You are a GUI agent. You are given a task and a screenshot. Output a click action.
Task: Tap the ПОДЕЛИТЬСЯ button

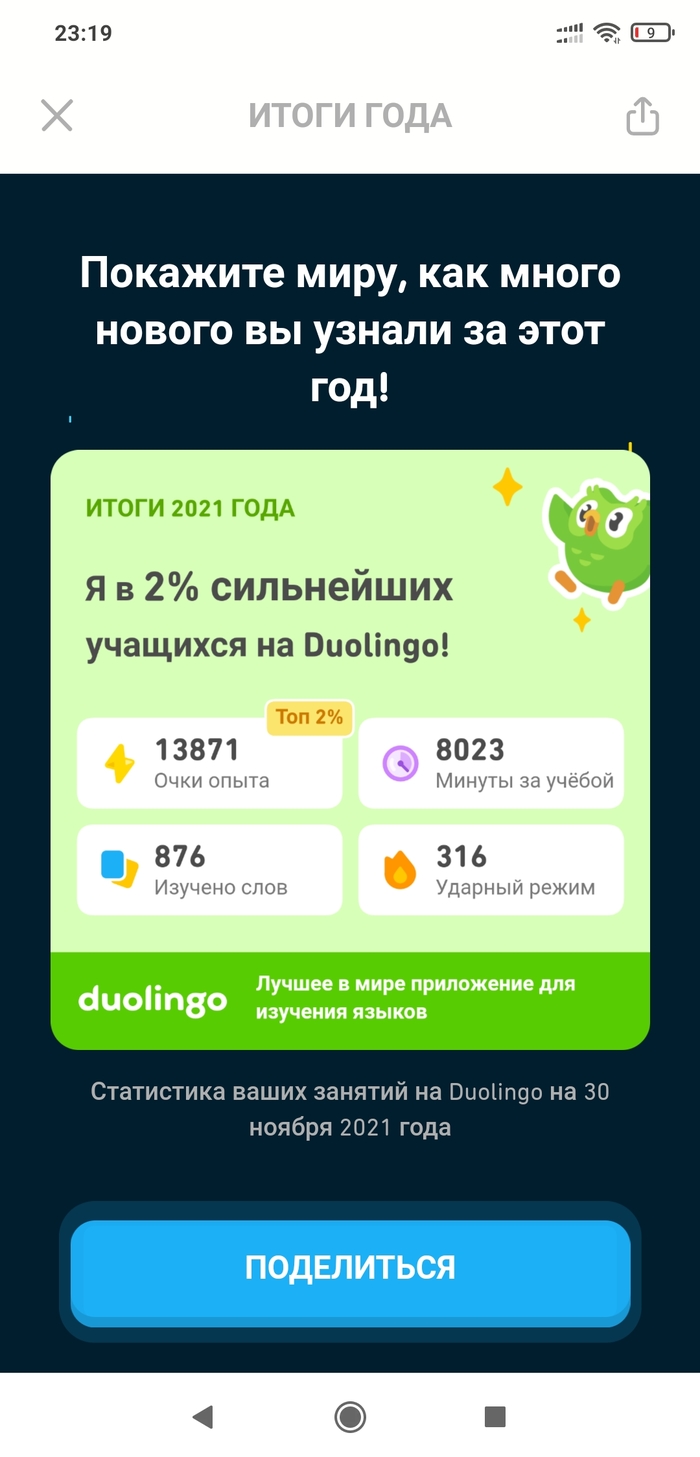tap(350, 1268)
